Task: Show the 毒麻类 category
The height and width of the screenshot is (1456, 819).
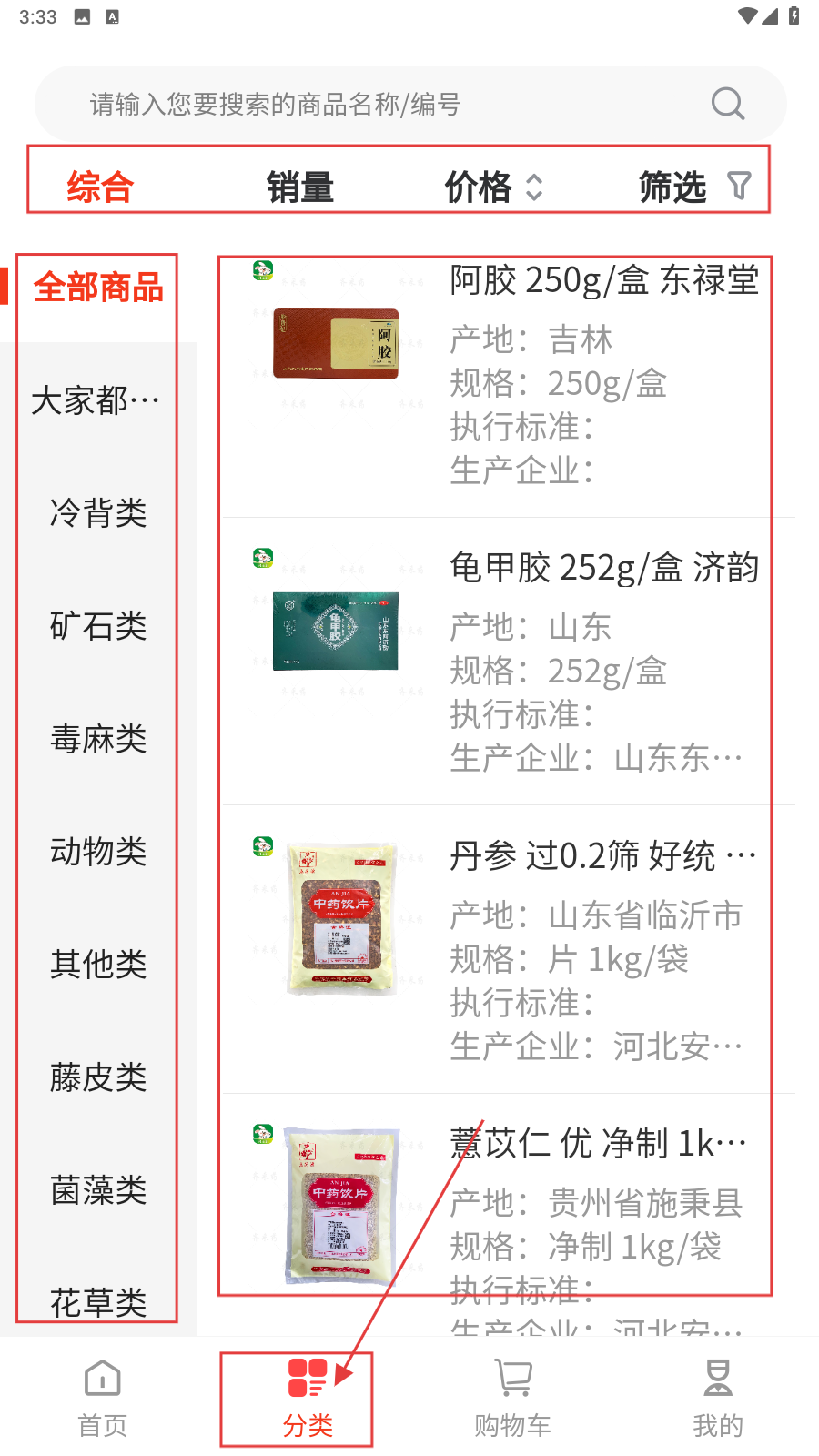Action: [x=98, y=739]
